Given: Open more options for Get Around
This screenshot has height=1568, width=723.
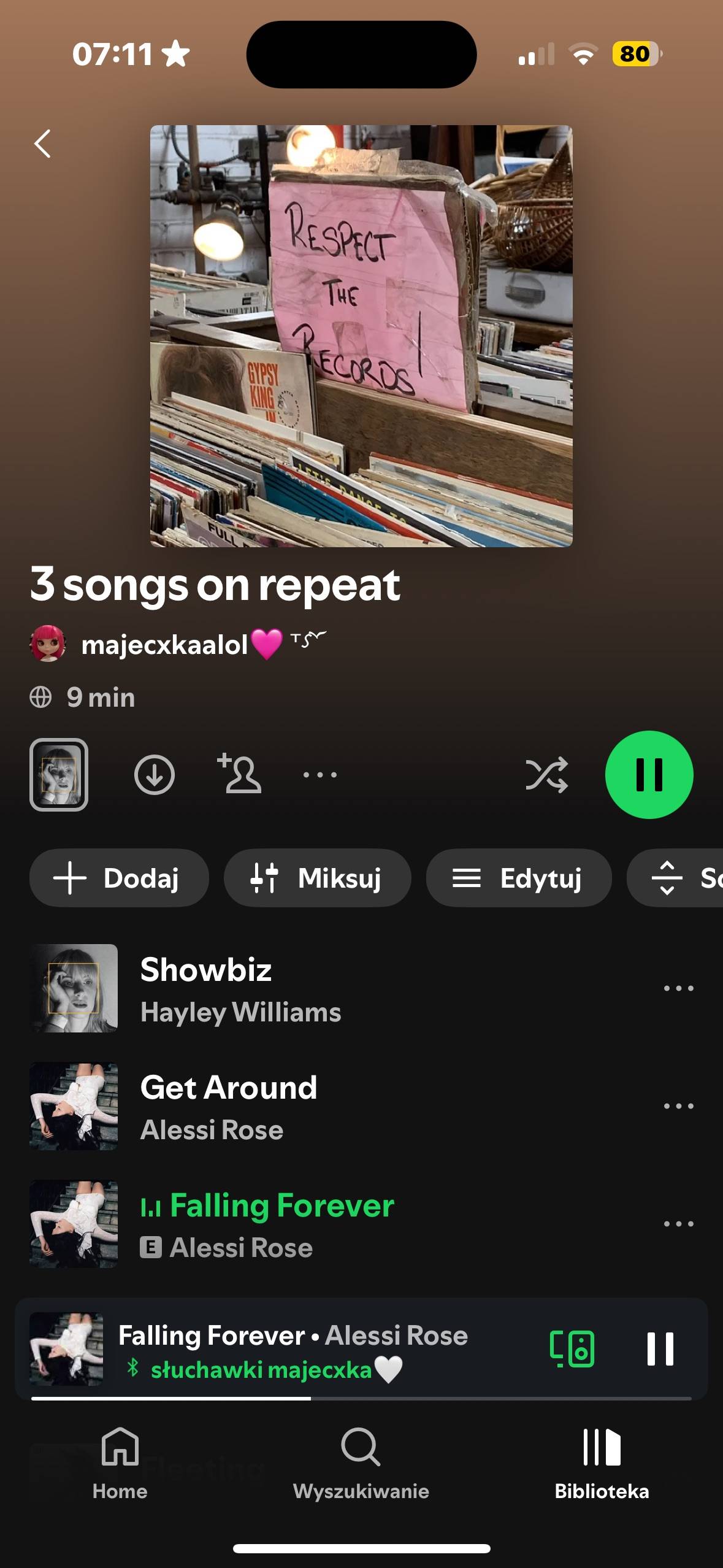Looking at the screenshot, I should click(678, 1106).
